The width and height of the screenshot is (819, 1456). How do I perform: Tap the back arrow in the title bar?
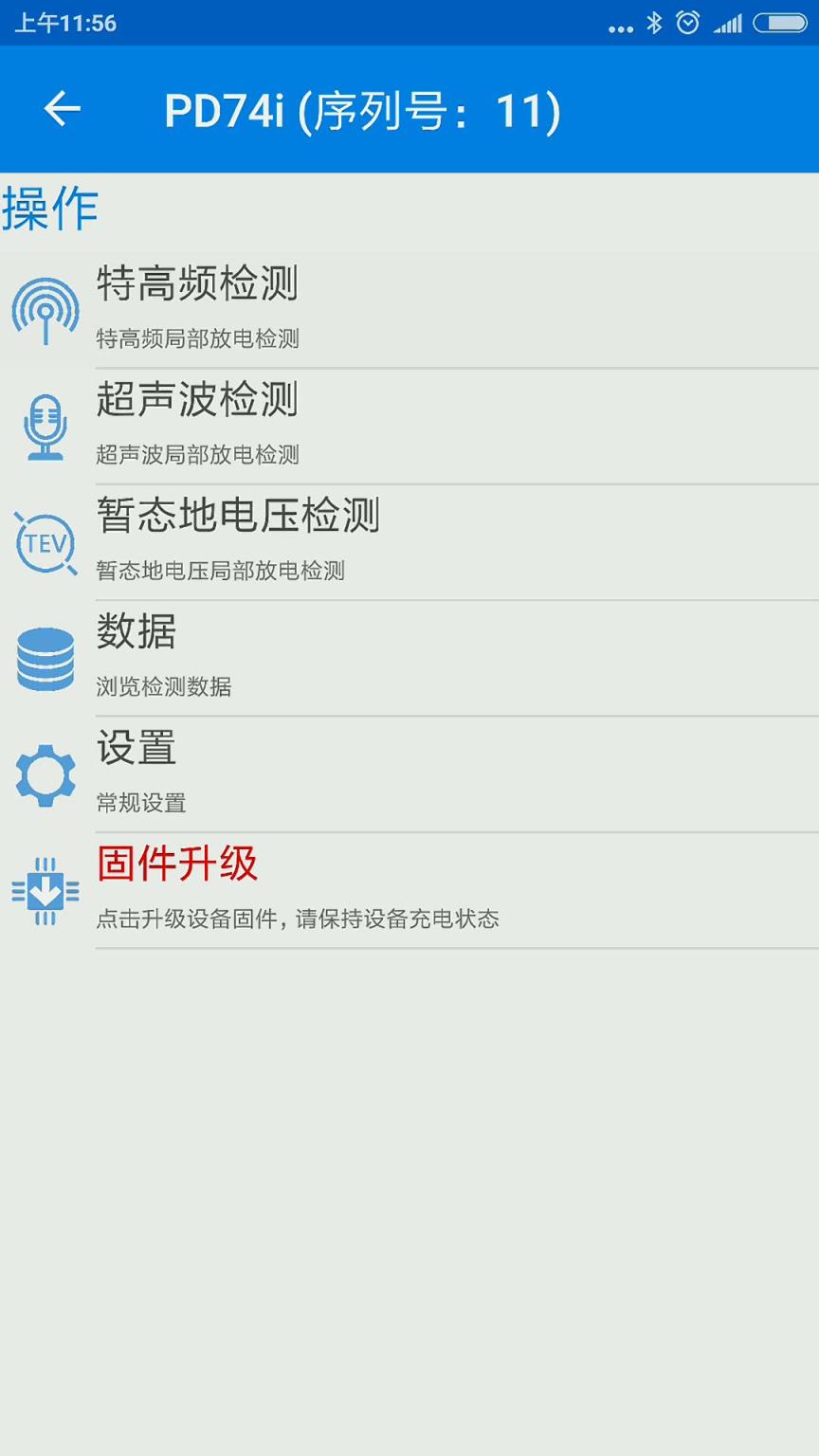click(61, 109)
